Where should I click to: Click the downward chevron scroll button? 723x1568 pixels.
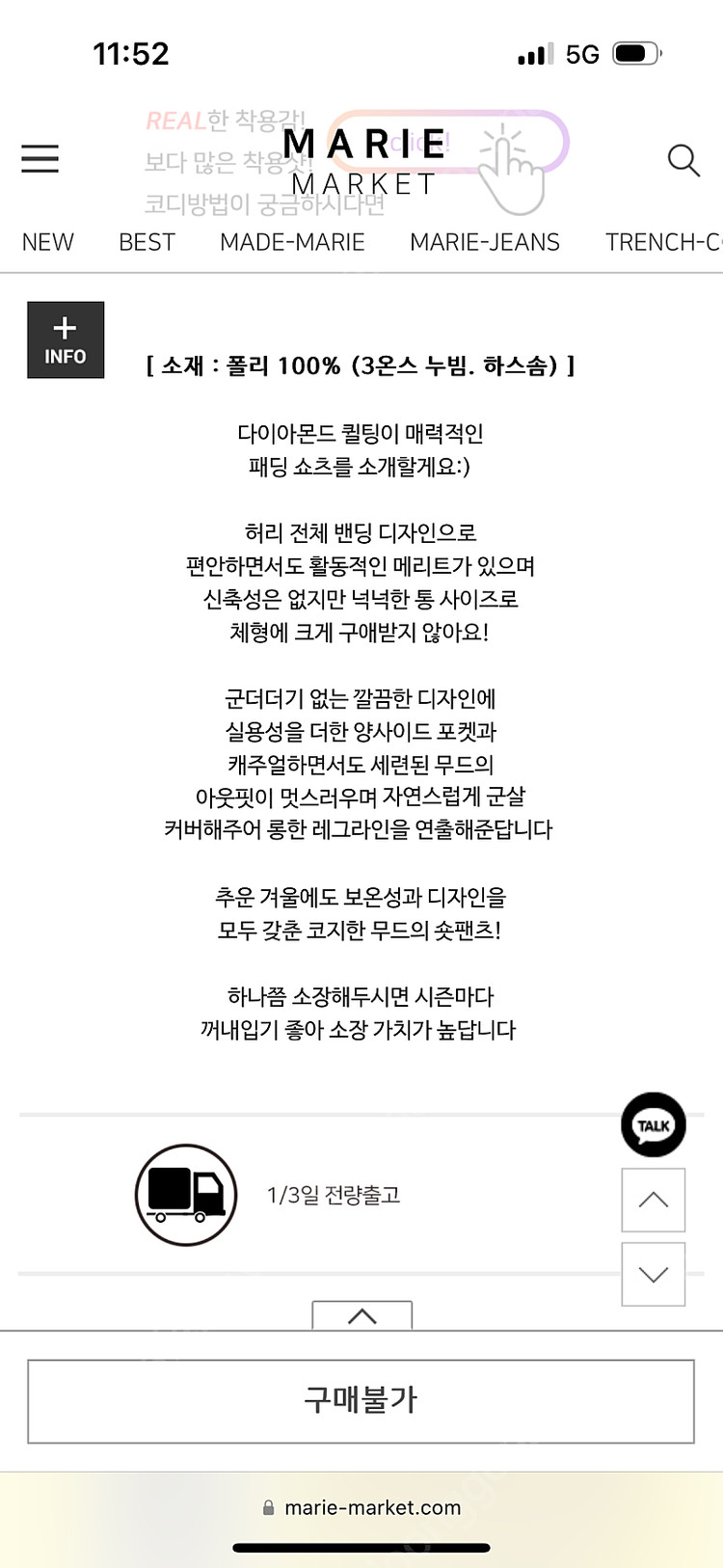653,1274
